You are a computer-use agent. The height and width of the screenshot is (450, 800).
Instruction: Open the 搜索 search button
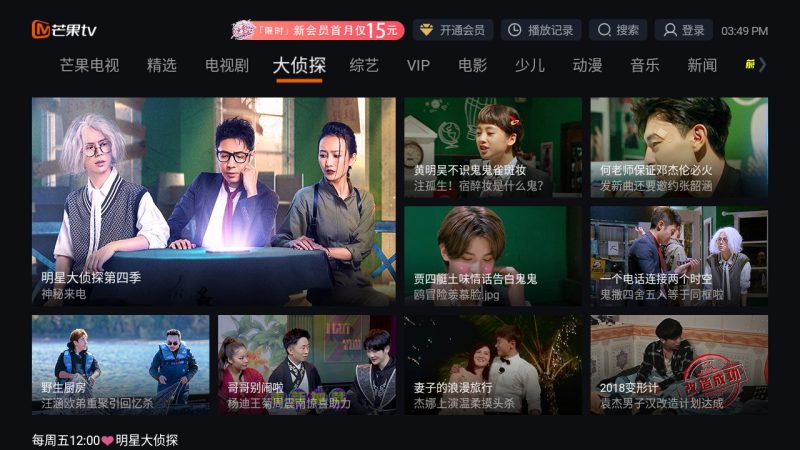tap(618, 30)
